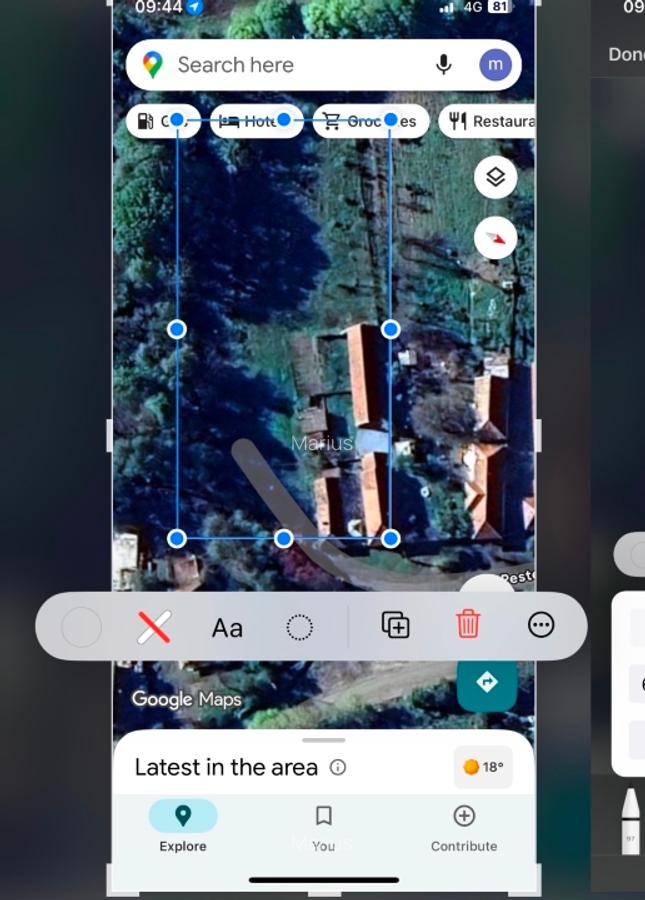The width and height of the screenshot is (645, 900).
Task: Open the fill color circle
Action: (x=81, y=628)
